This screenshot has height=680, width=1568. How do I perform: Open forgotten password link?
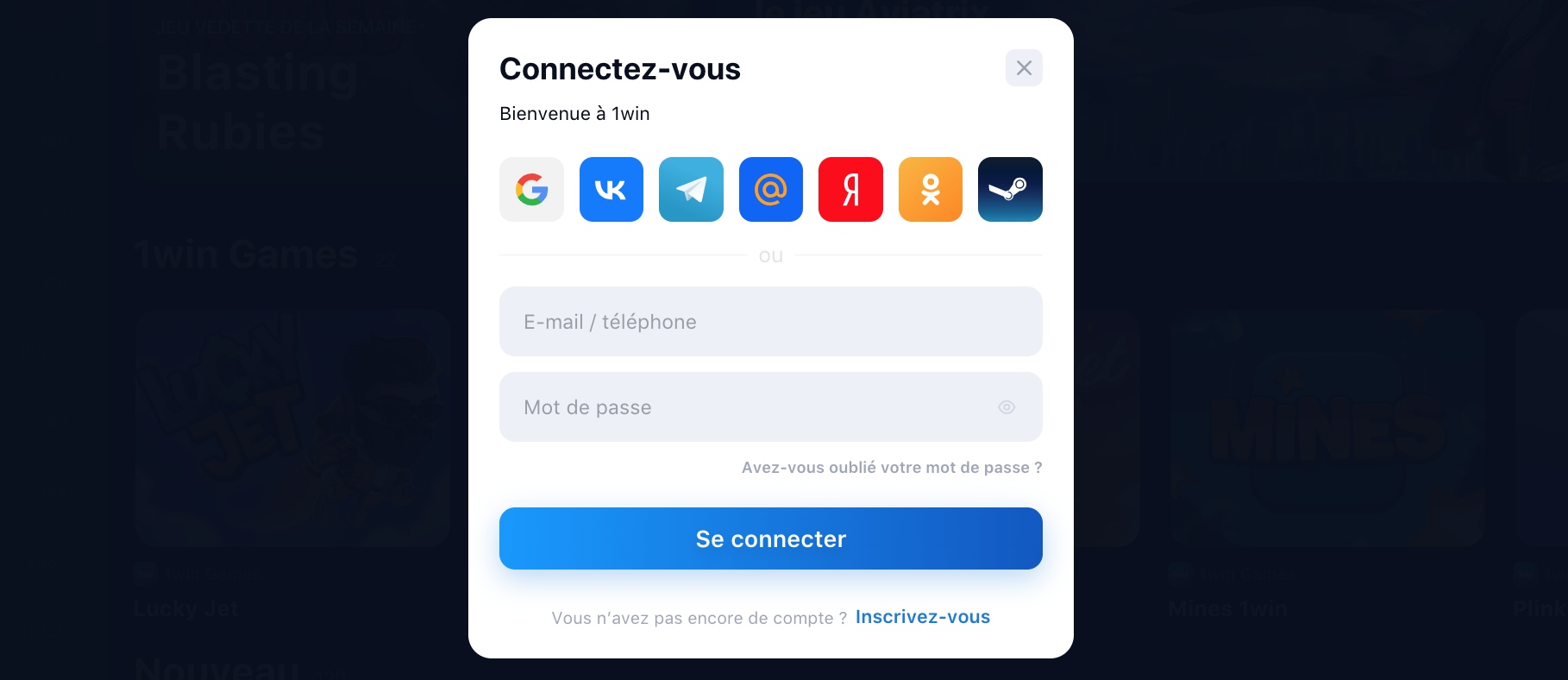point(892,468)
